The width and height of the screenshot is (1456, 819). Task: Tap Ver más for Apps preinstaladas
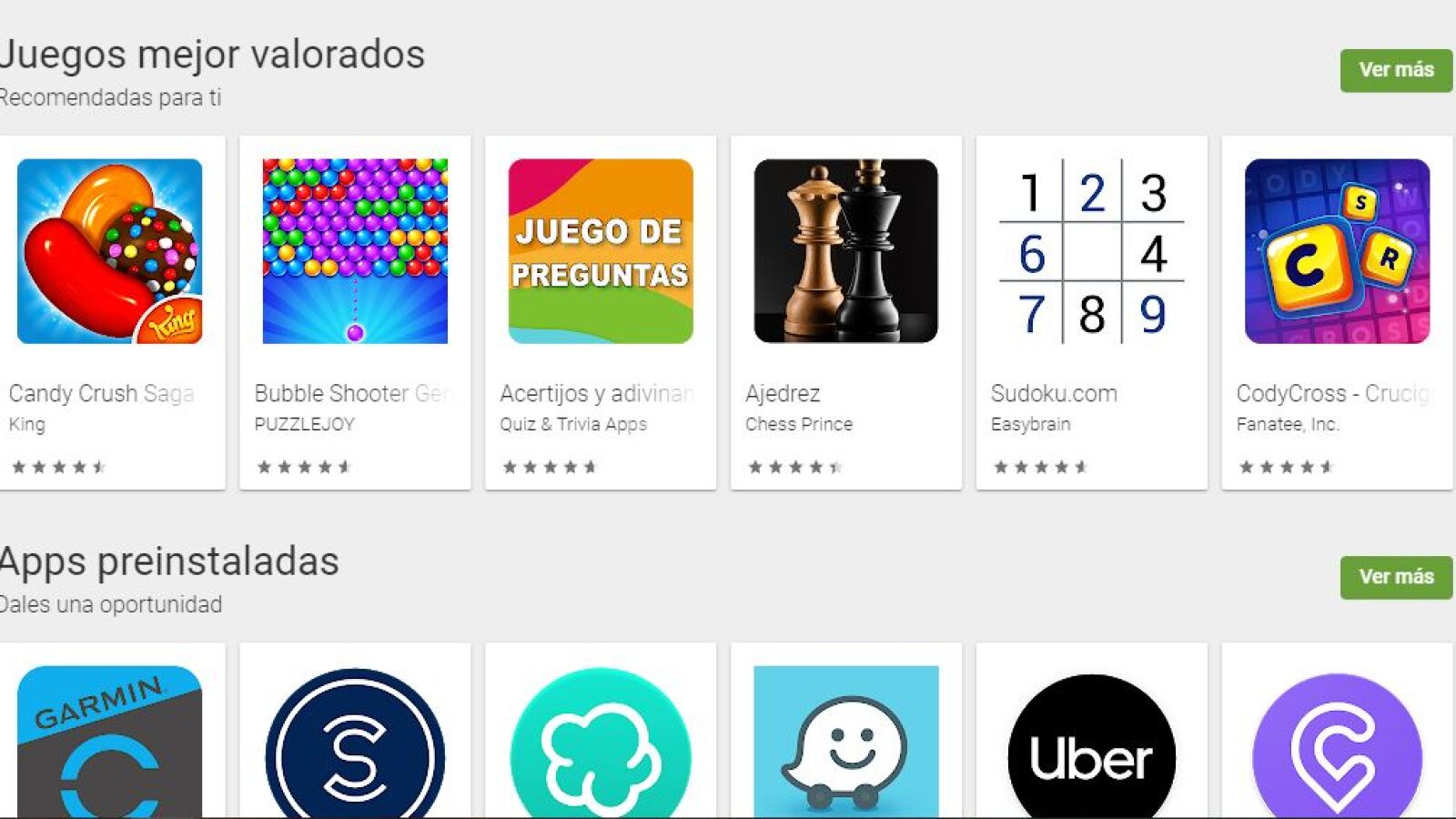coord(1396,577)
